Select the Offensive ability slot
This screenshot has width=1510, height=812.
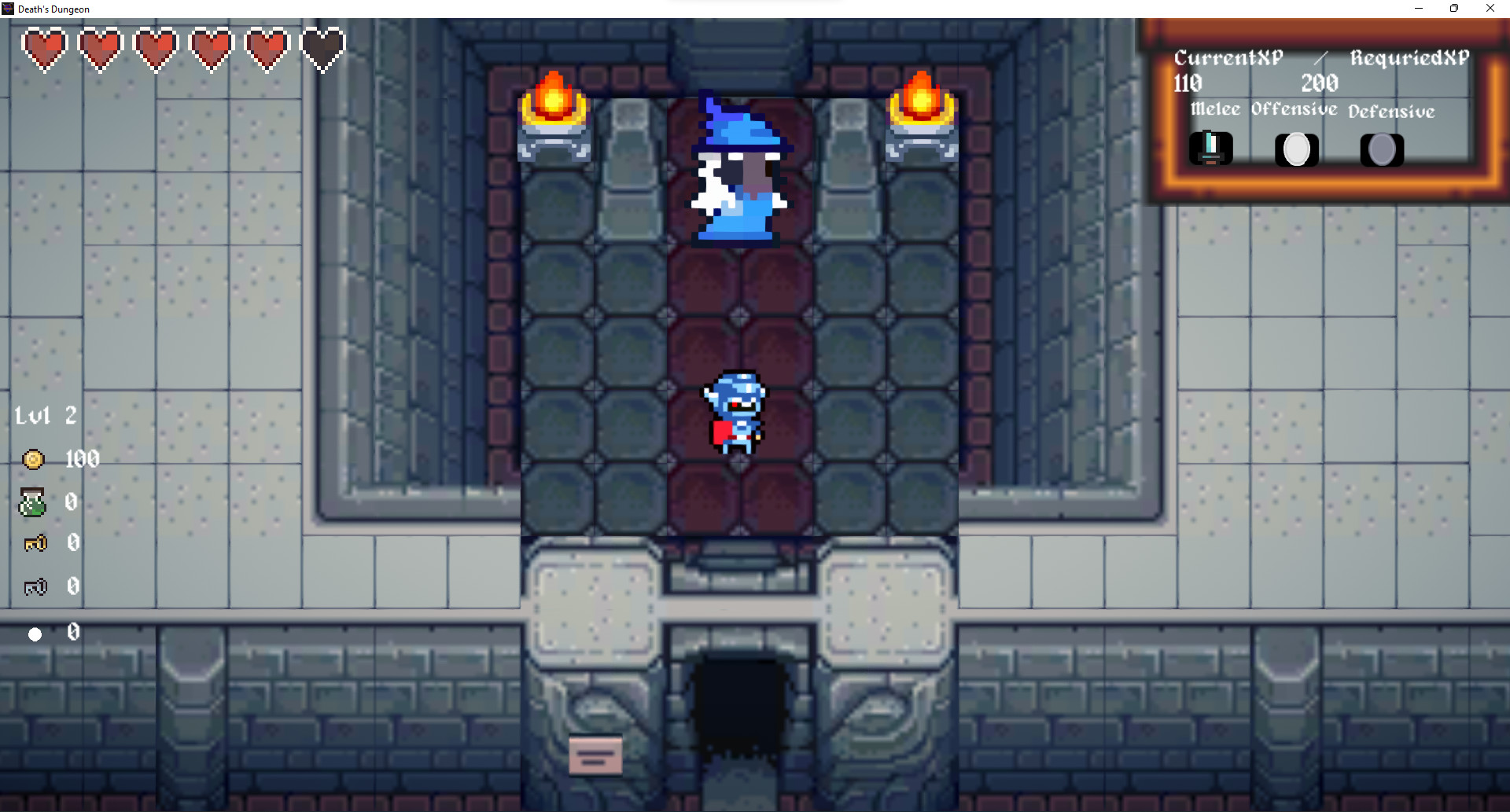[x=1296, y=149]
